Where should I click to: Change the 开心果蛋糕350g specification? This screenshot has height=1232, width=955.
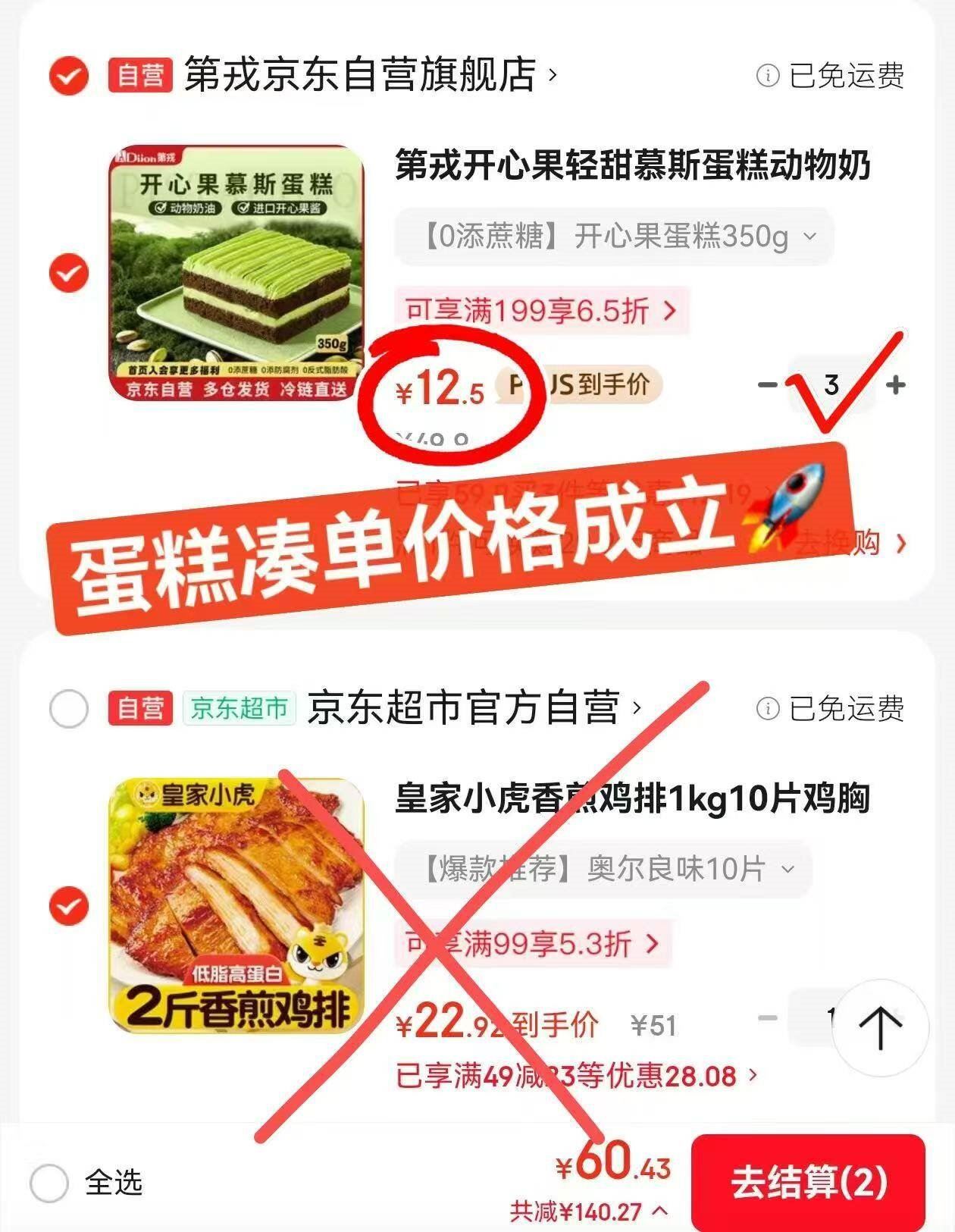click(x=614, y=237)
